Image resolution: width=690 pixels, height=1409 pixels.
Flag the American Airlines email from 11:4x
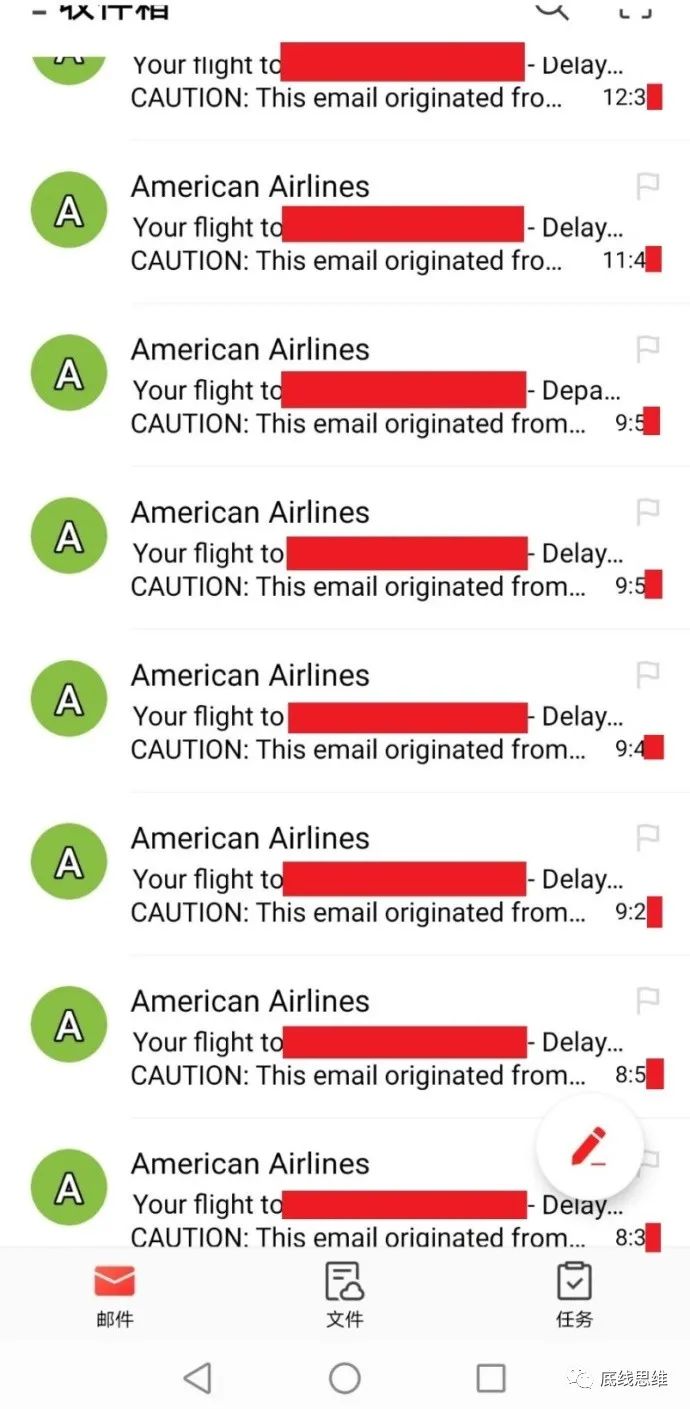click(648, 186)
